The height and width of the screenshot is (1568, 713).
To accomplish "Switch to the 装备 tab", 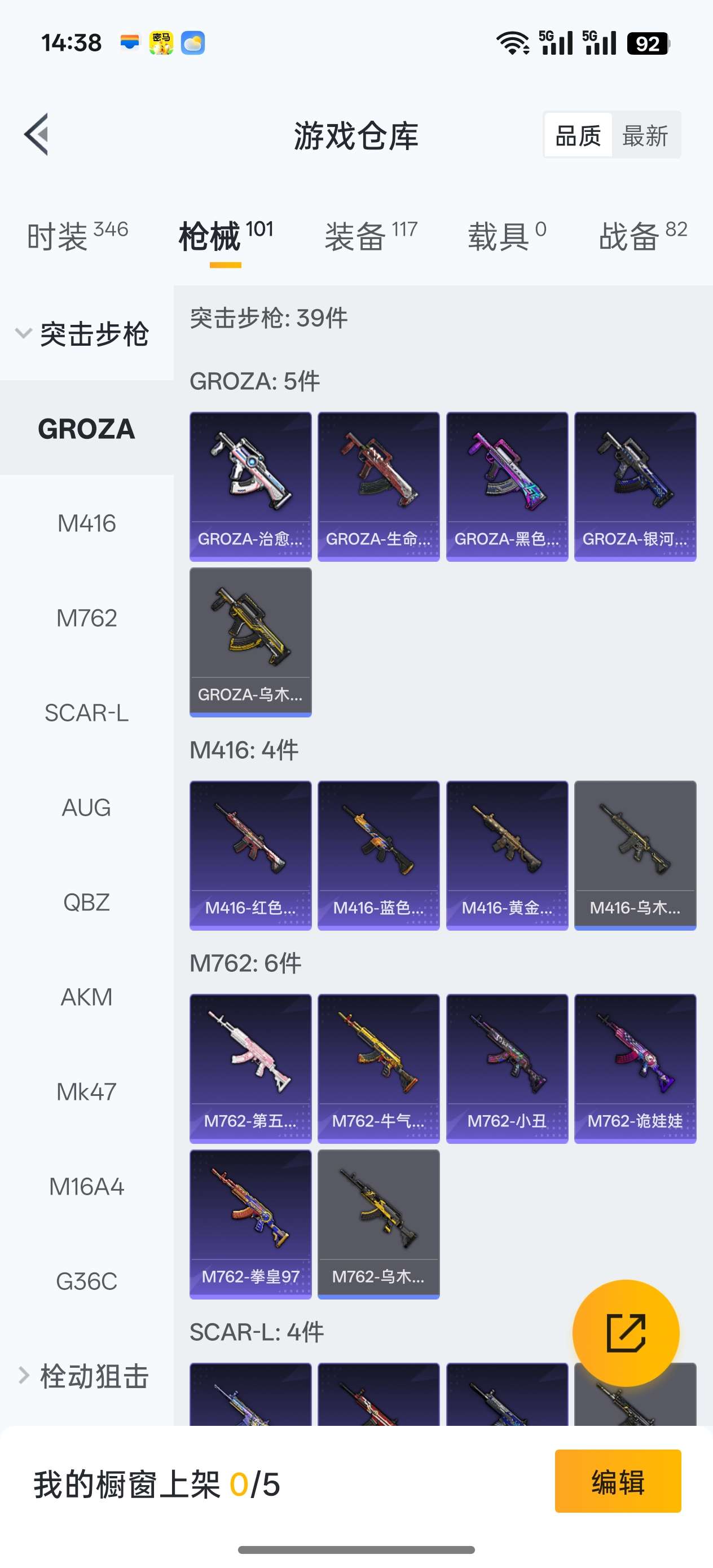I will coord(370,236).
